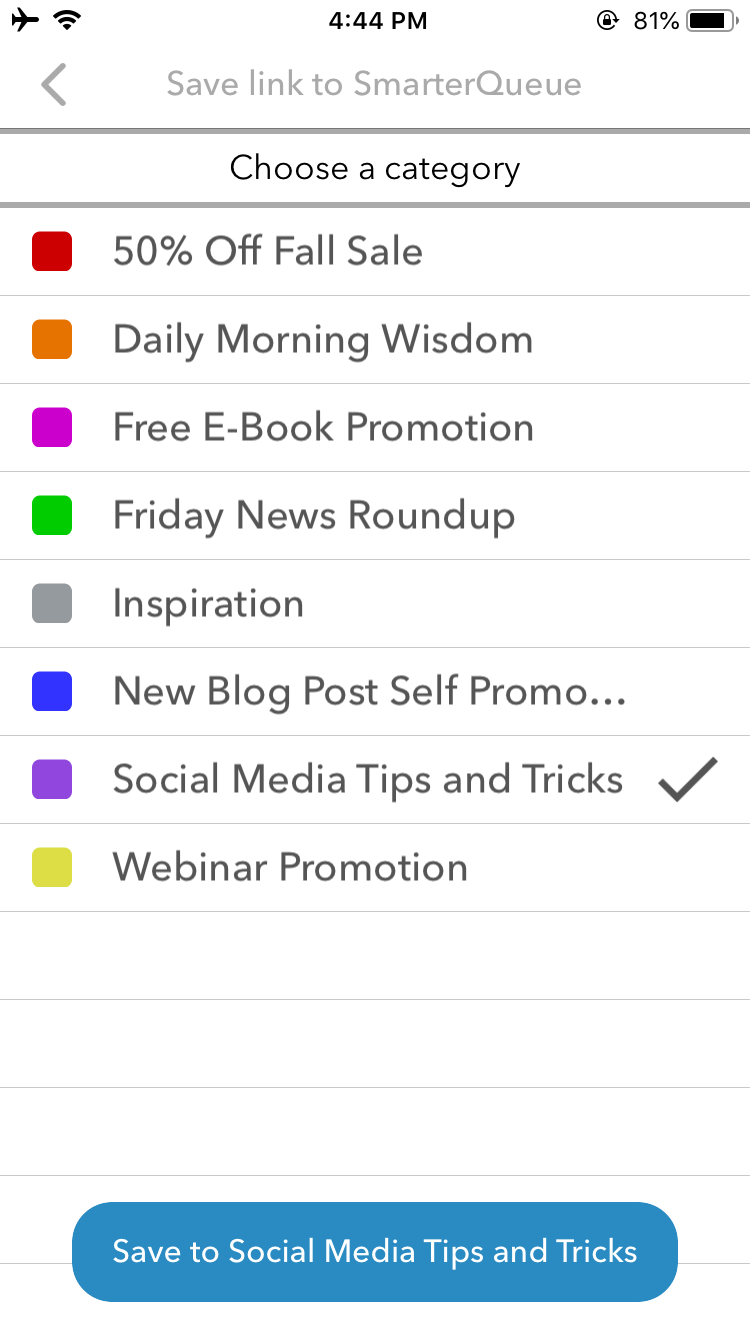Viewport: 750px width, 1334px height.
Task: Select Friday News Roundup category
Action: coord(313,516)
